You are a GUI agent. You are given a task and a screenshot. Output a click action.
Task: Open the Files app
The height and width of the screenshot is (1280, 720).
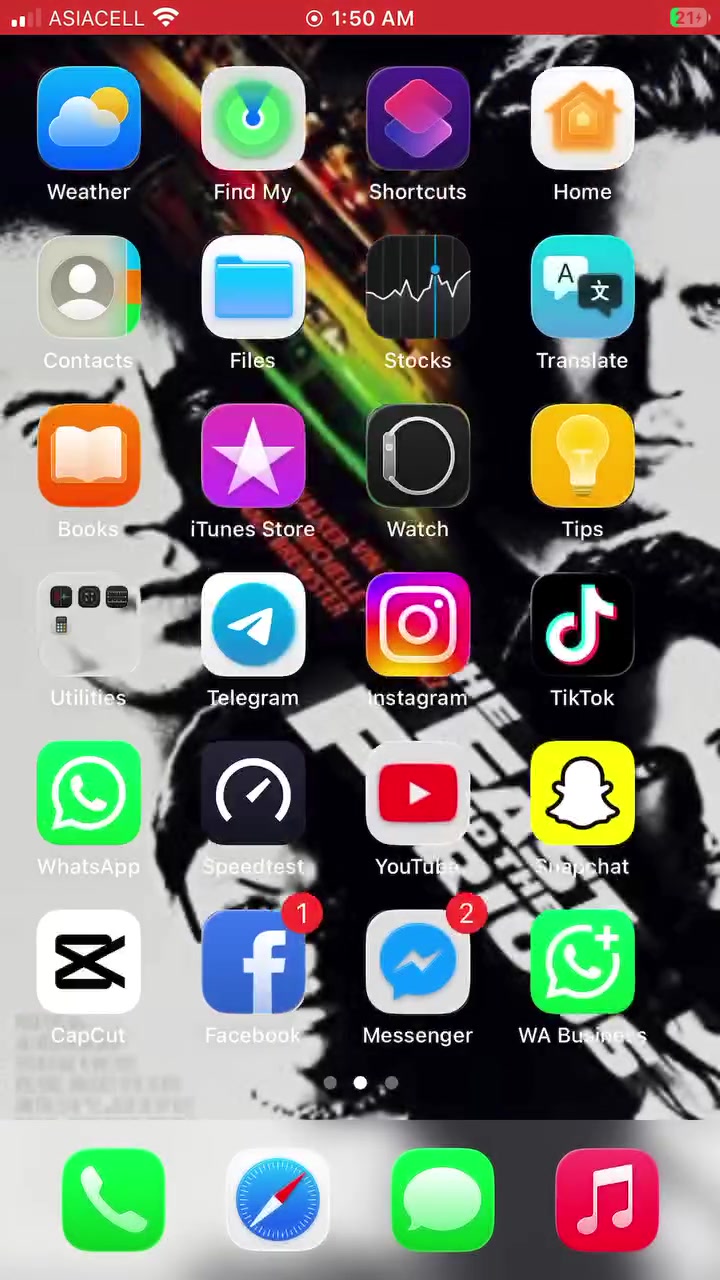[x=253, y=287]
